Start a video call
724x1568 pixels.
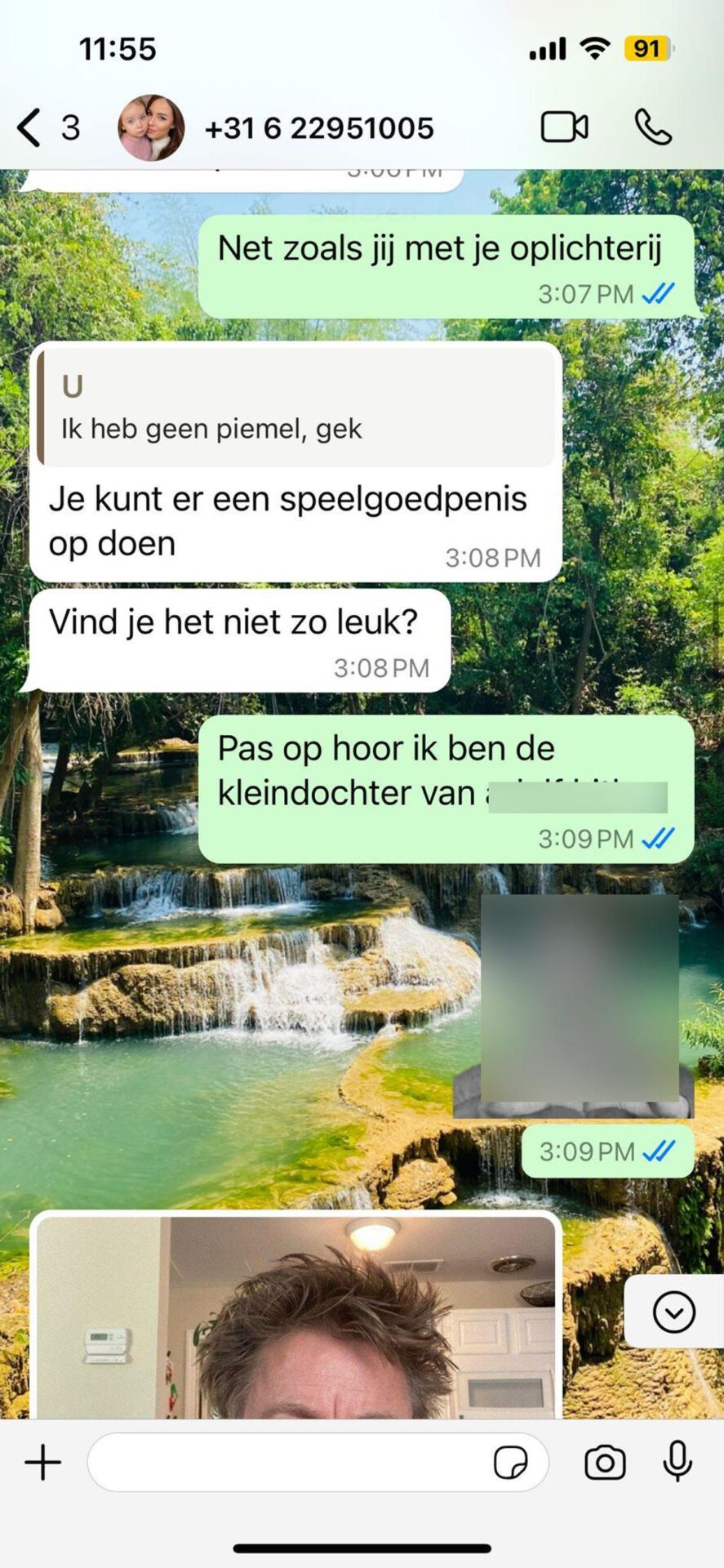[564, 127]
